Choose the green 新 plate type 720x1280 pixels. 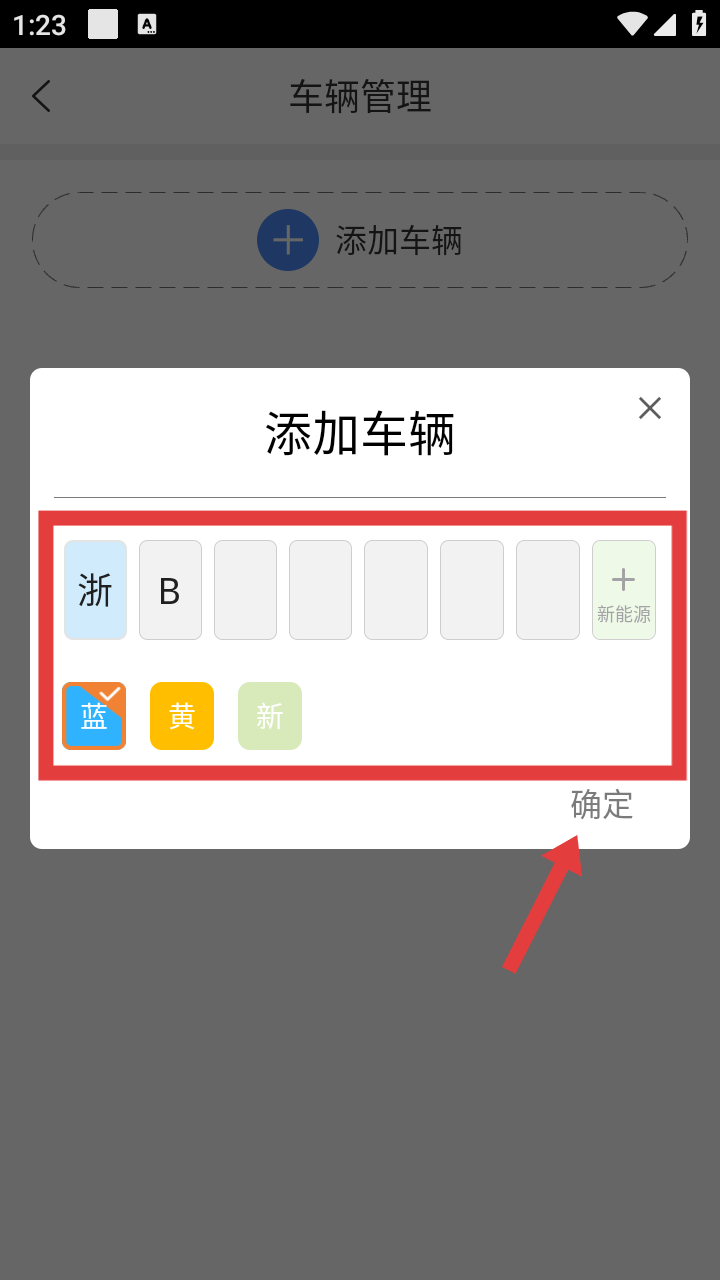coord(270,716)
